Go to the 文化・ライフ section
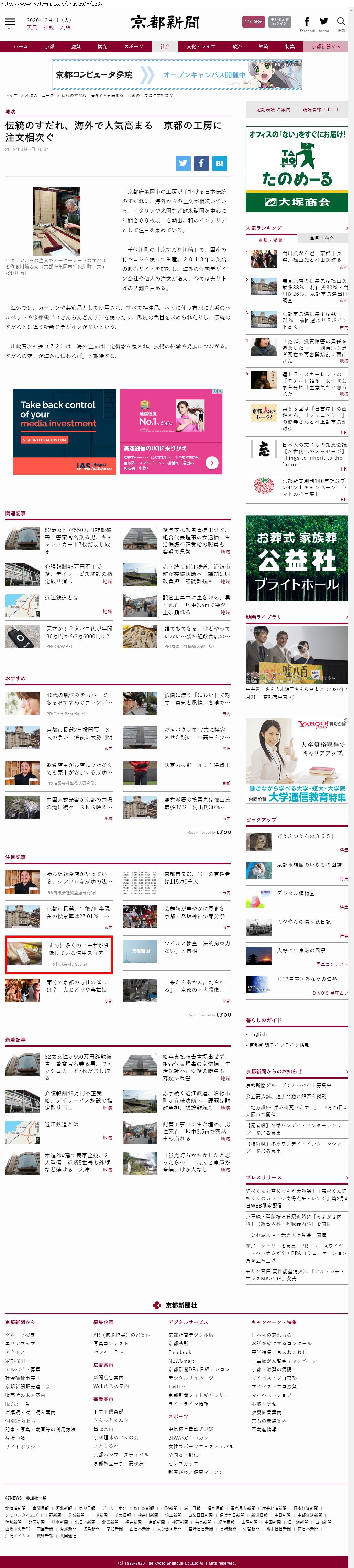Viewport: 354px width, 1568px height. pyautogui.click(x=201, y=47)
